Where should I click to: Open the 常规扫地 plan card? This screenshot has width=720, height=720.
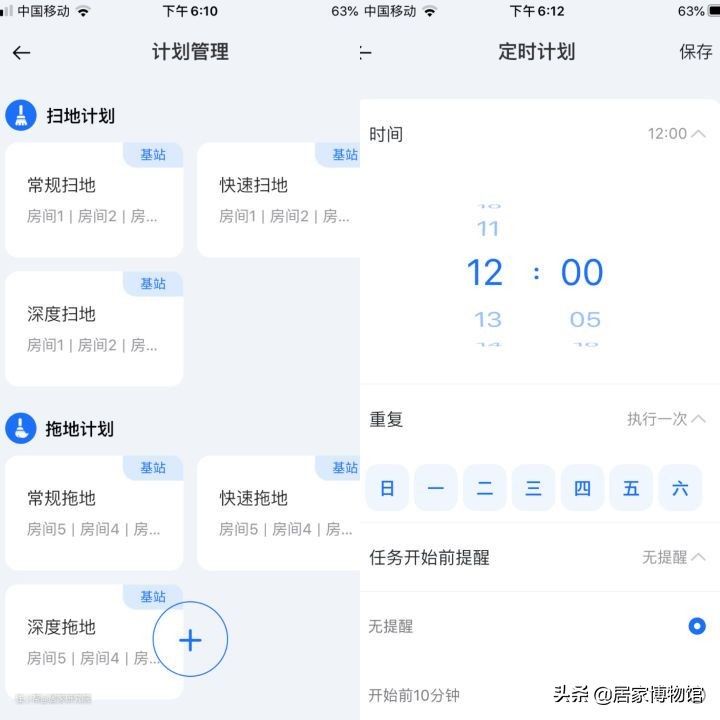[94, 200]
